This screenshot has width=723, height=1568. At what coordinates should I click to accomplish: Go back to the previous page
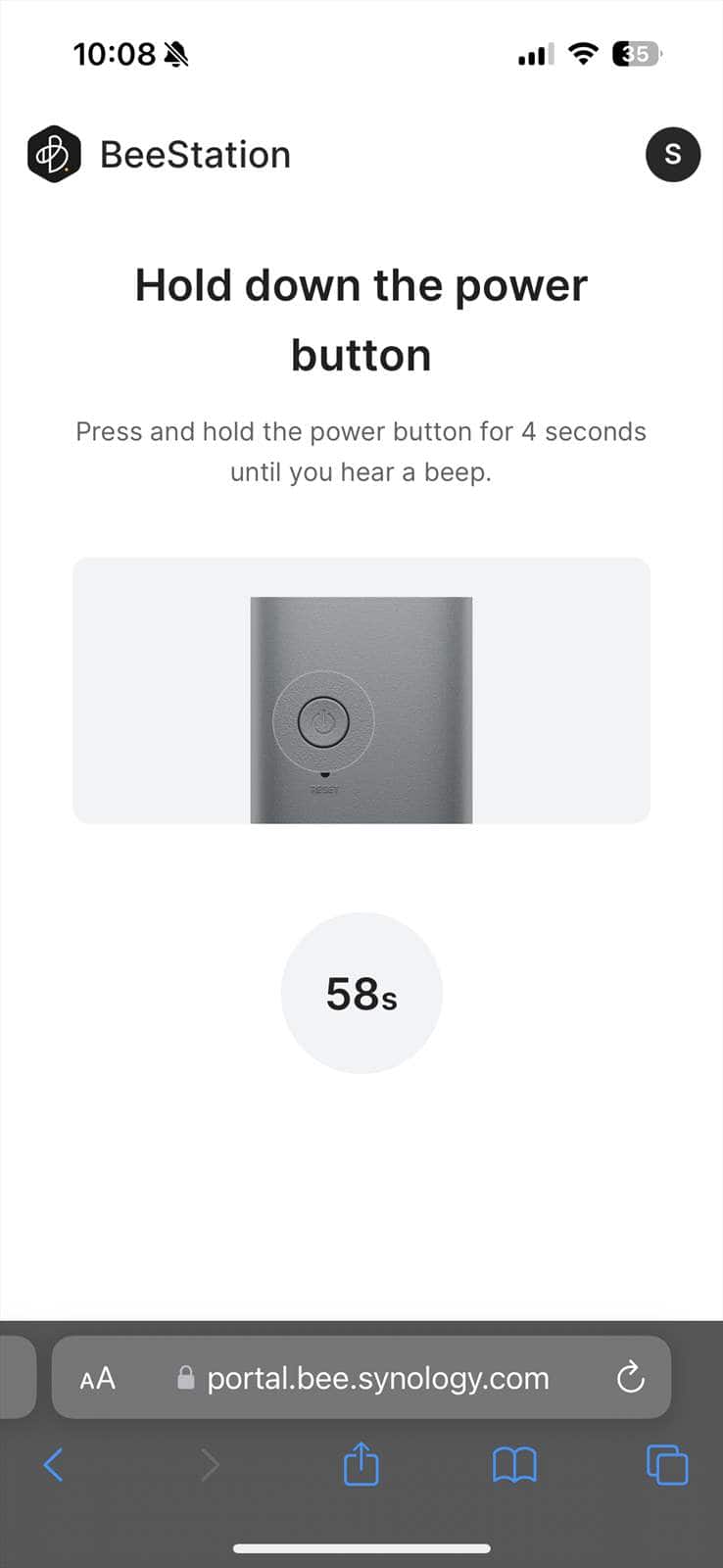point(54,1465)
